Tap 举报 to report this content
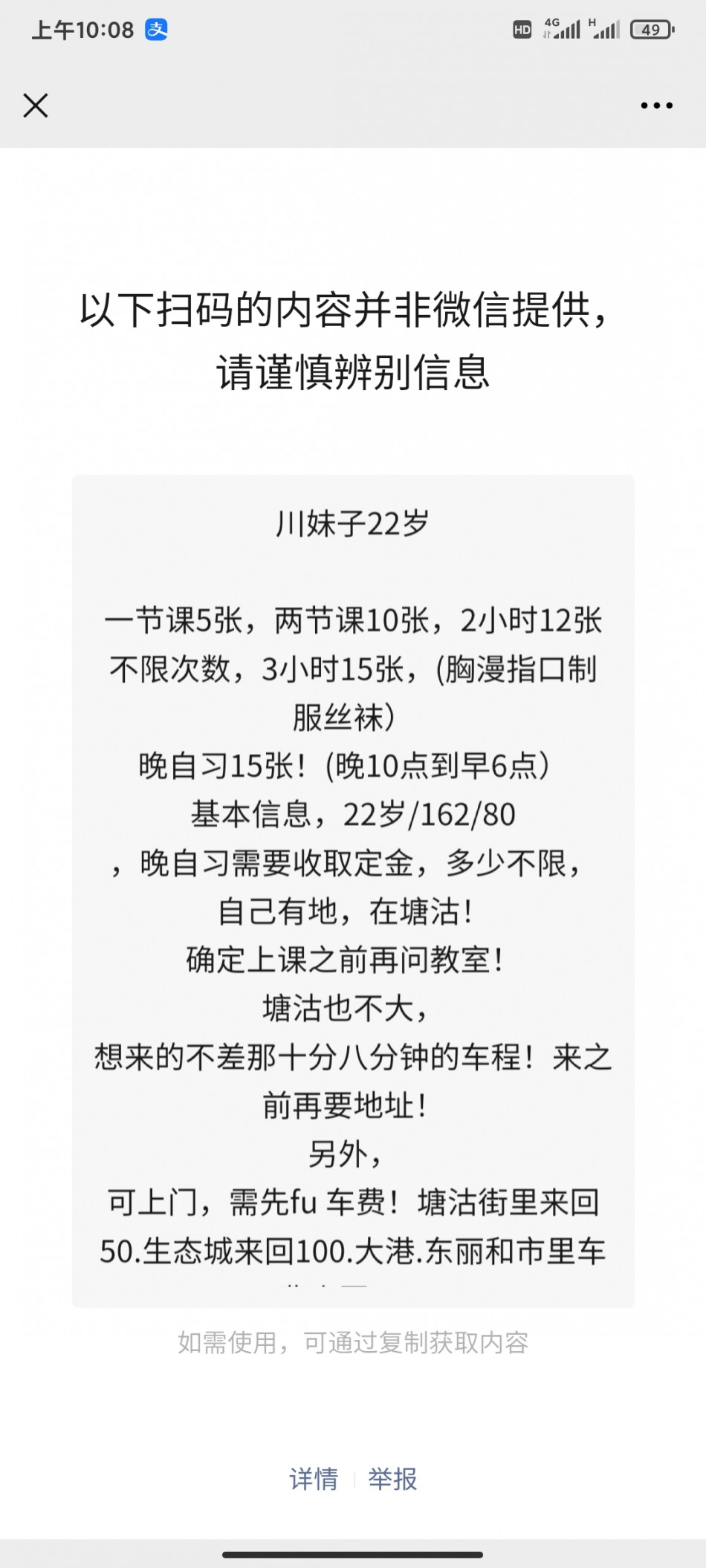The image size is (706, 1568). click(392, 1479)
